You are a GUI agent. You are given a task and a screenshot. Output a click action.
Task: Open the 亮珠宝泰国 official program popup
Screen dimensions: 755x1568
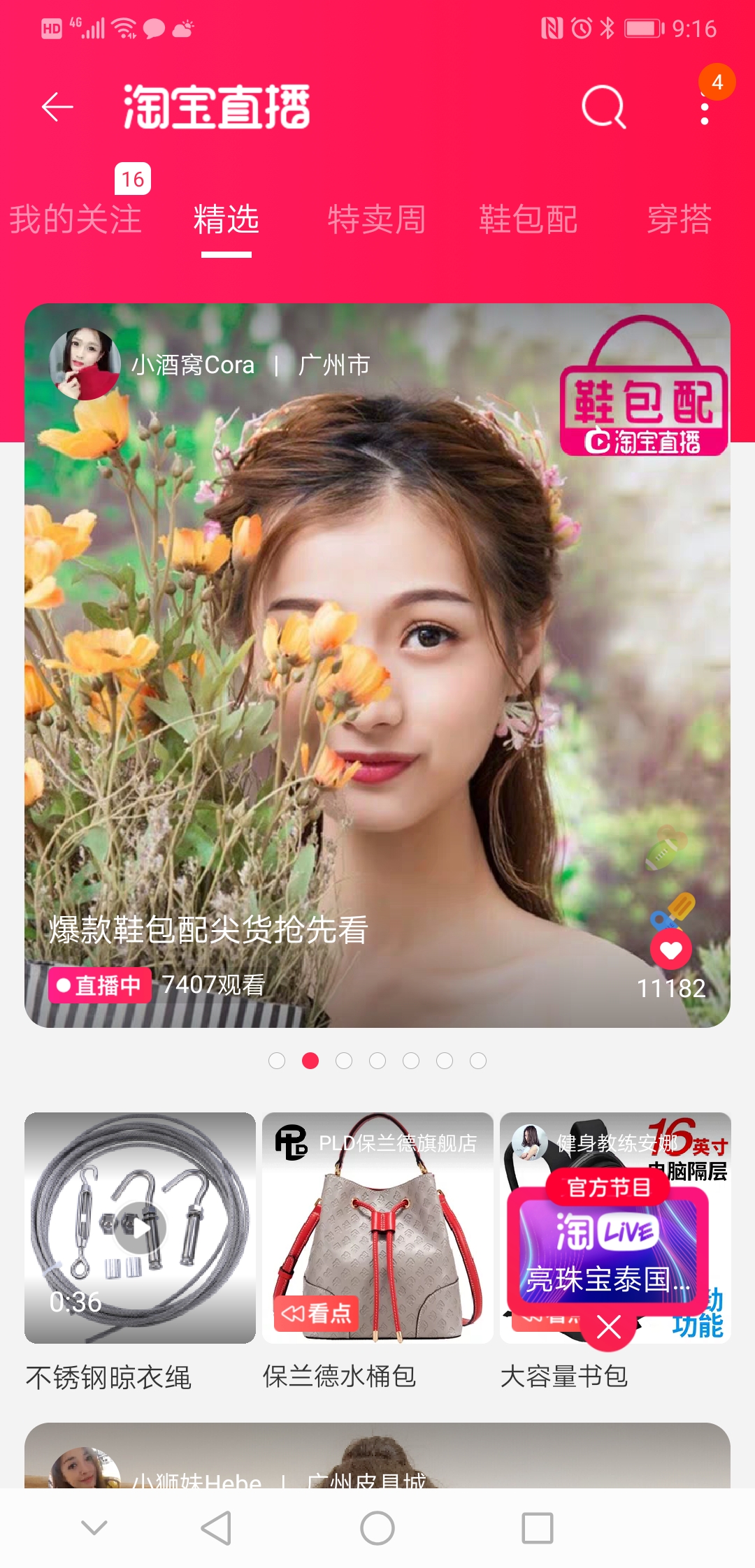(x=607, y=1251)
